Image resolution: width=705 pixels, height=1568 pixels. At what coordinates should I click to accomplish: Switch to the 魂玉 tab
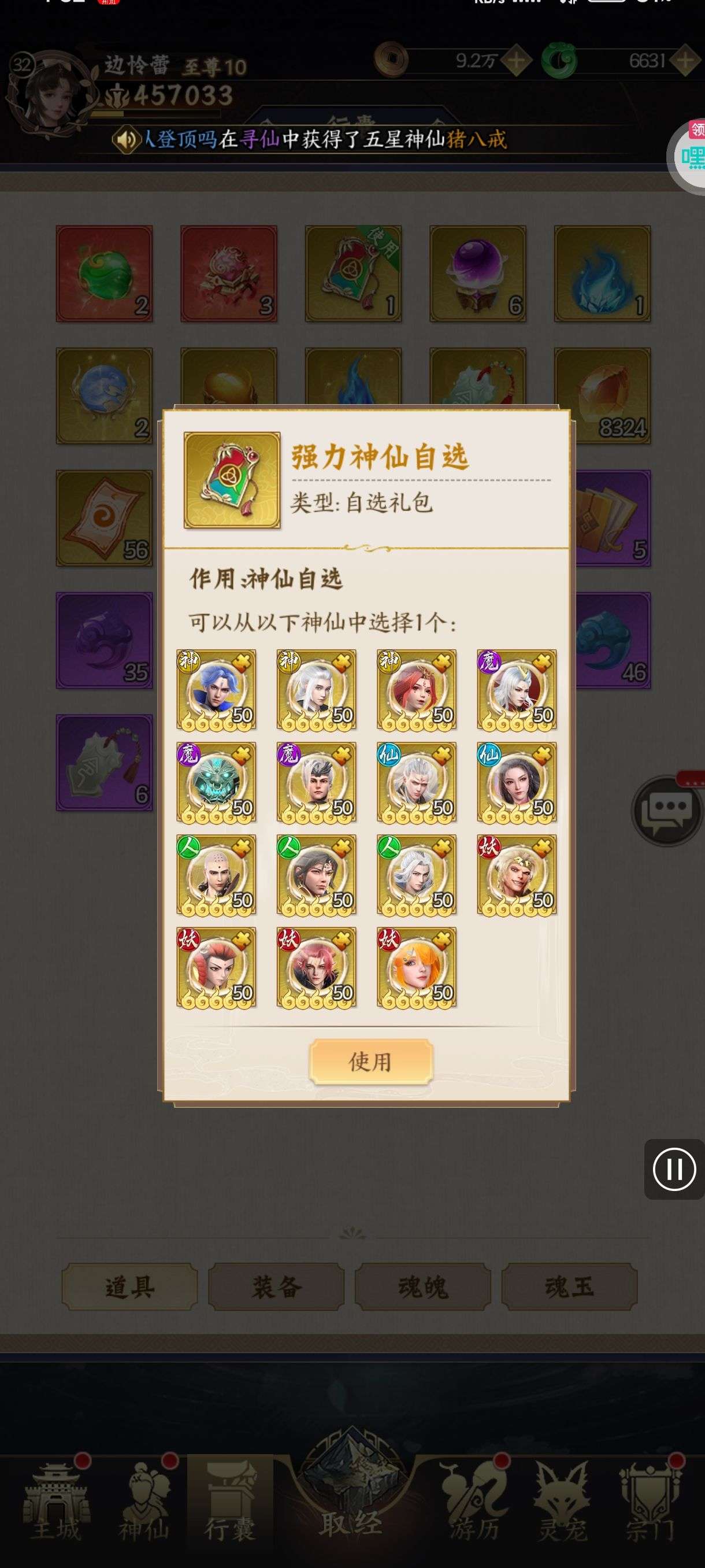click(x=569, y=1287)
